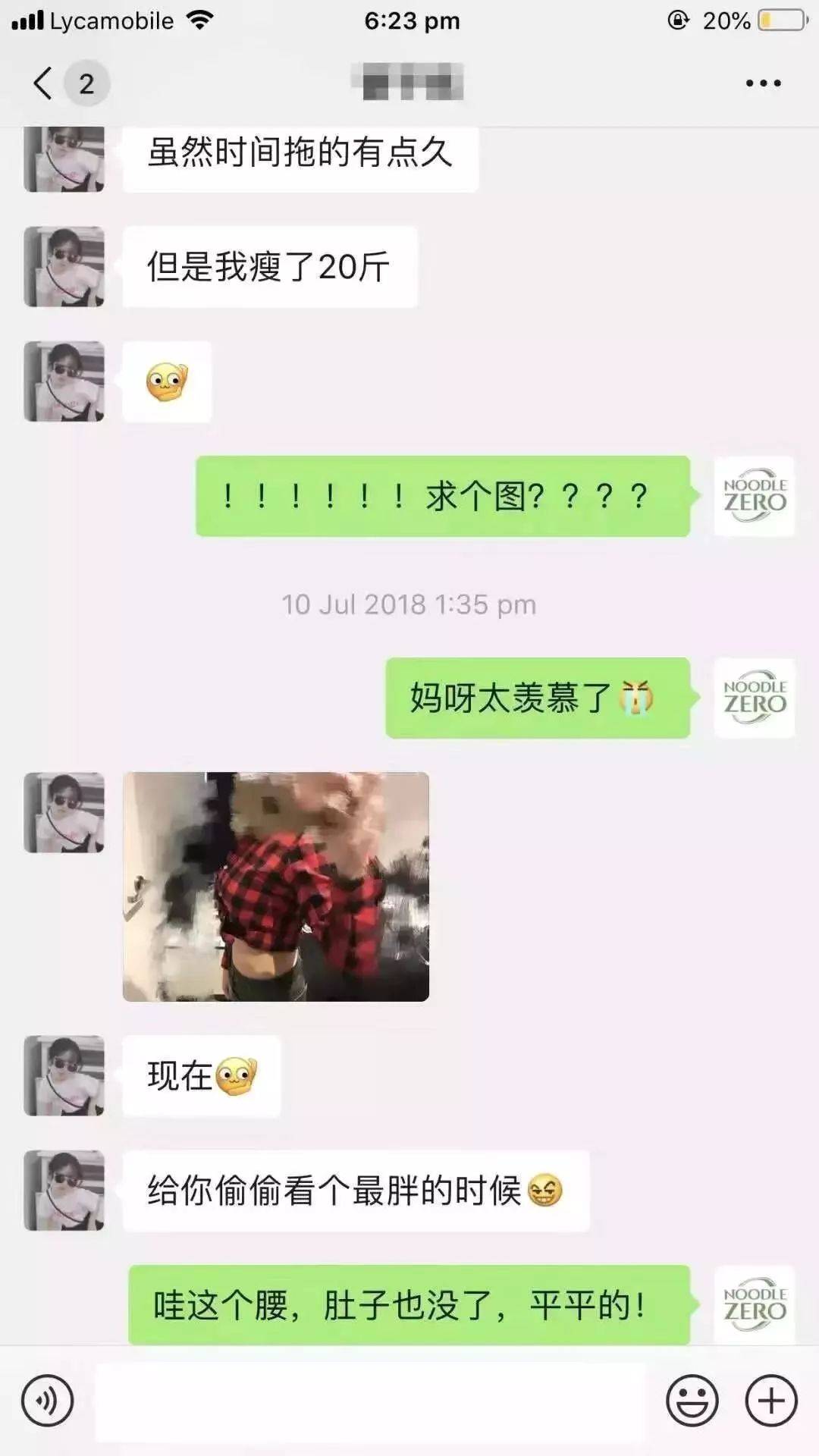The image size is (819, 1456).
Task: Open the emoji sticker panel
Action: coord(692,1401)
